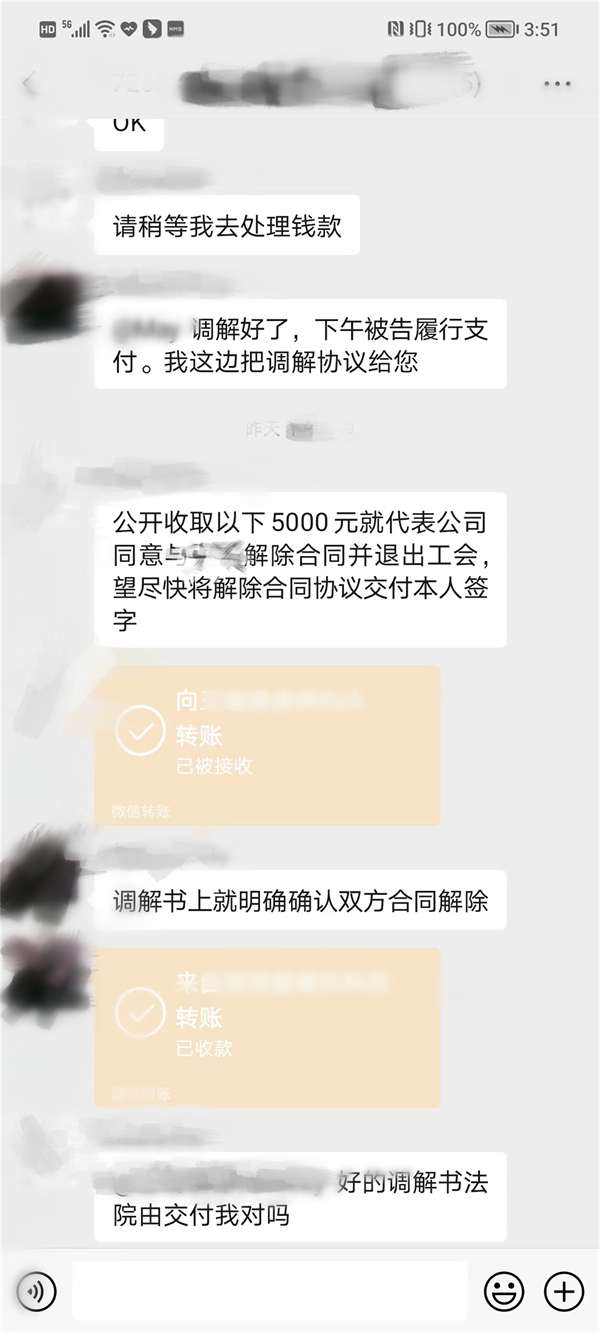Switch to voice message input

pos(37,1292)
